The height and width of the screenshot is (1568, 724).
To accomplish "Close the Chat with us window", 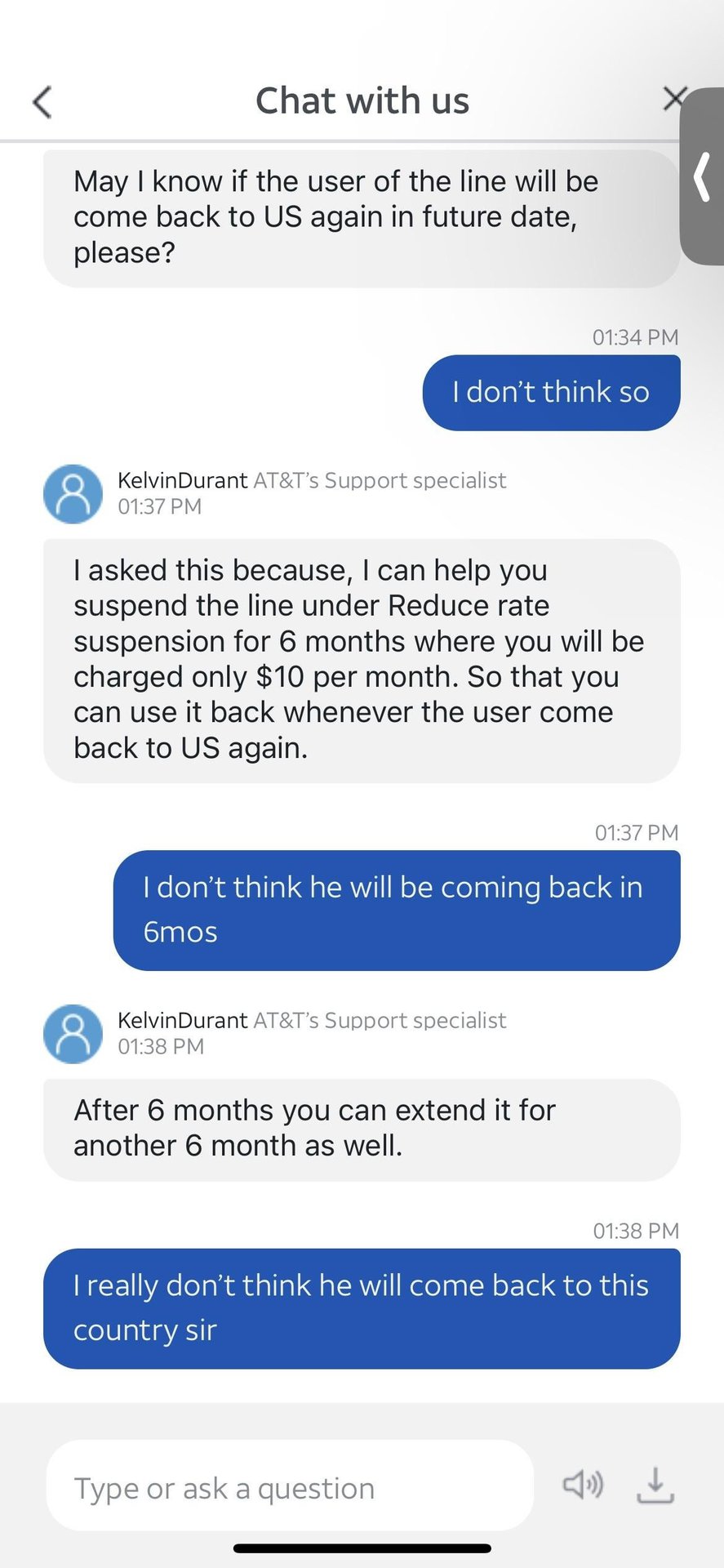I will tap(673, 99).
